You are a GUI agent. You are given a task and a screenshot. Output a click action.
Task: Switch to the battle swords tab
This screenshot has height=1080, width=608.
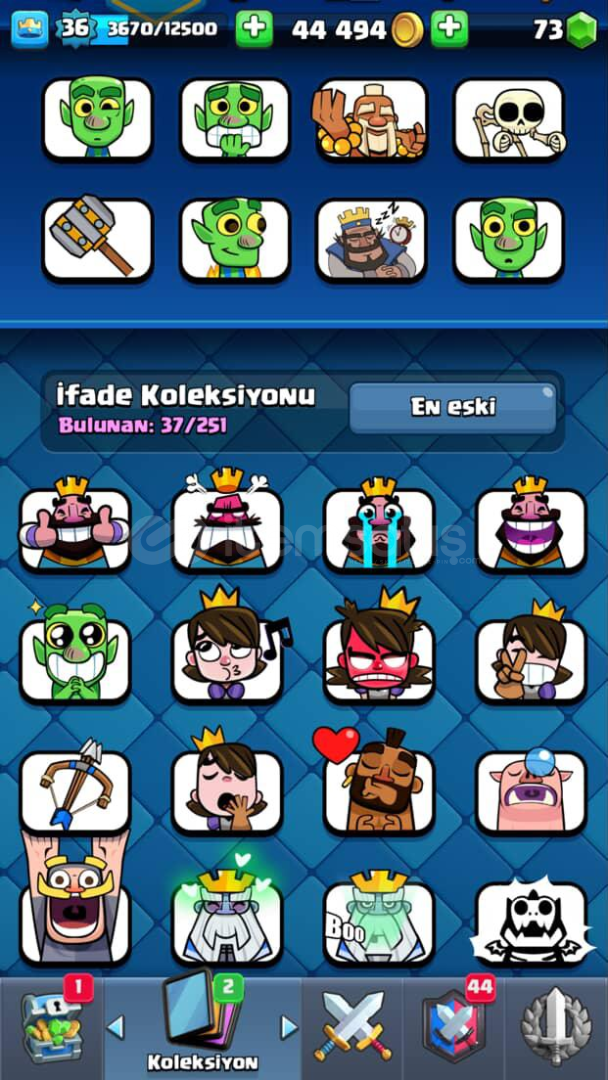[x=352, y=1026]
